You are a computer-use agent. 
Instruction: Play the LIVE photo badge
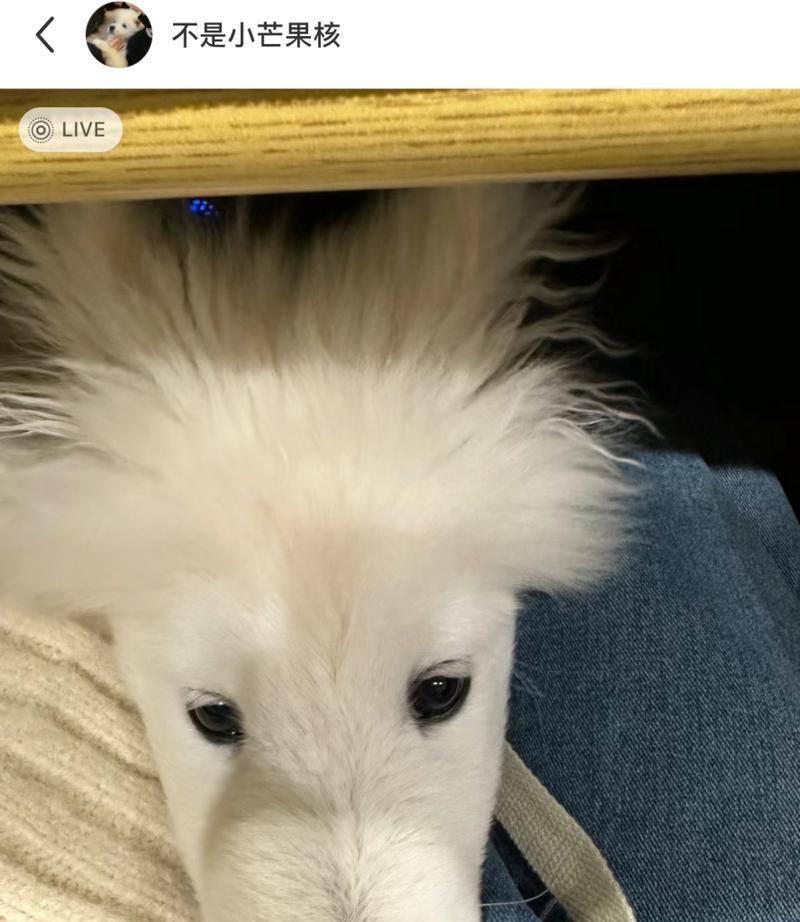(70, 130)
